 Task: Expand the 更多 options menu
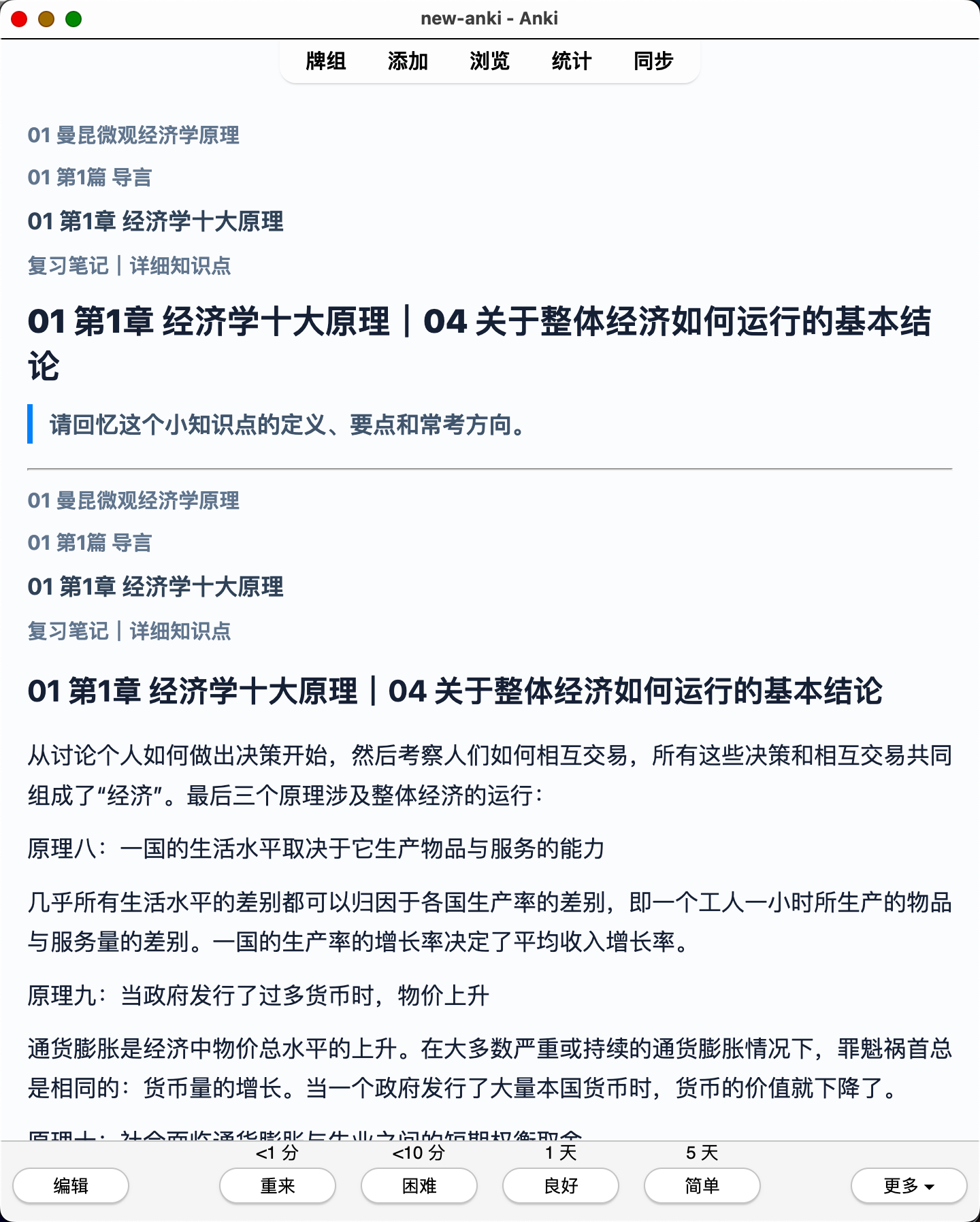[909, 1186]
